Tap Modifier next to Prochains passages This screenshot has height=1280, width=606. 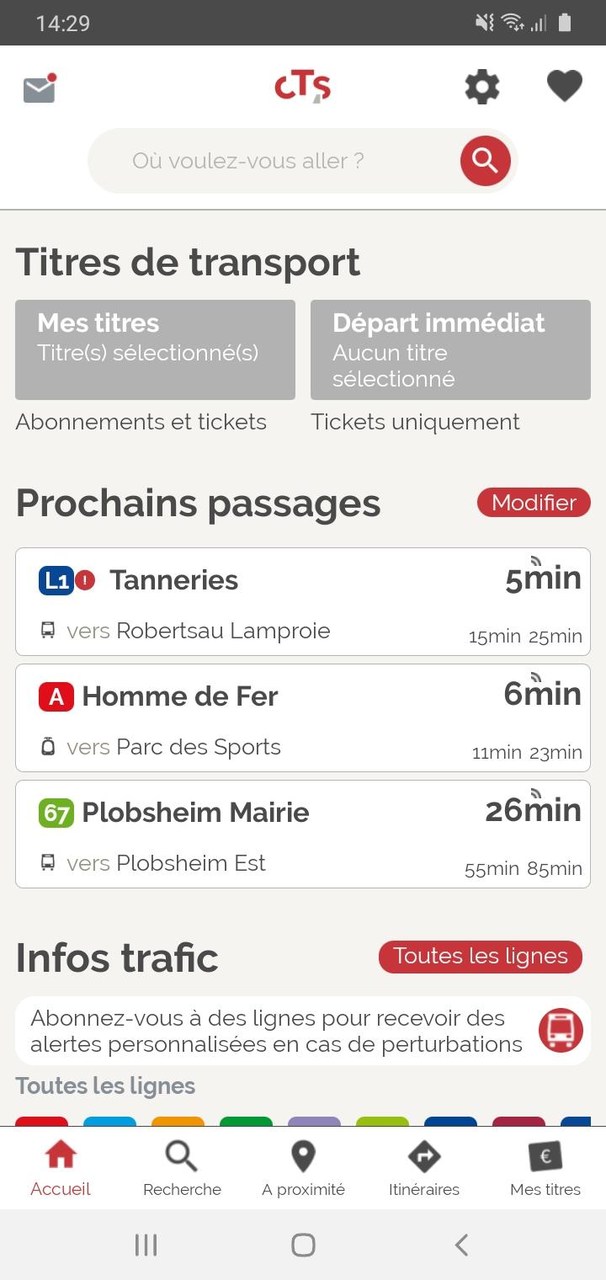click(x=534, y=503)
